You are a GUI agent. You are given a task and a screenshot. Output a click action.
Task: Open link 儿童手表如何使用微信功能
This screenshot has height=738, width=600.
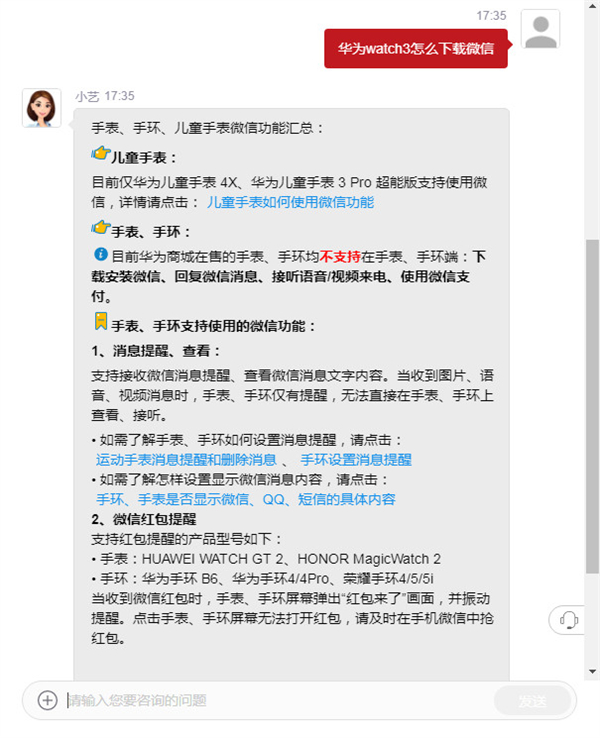[x=290, y=202]
